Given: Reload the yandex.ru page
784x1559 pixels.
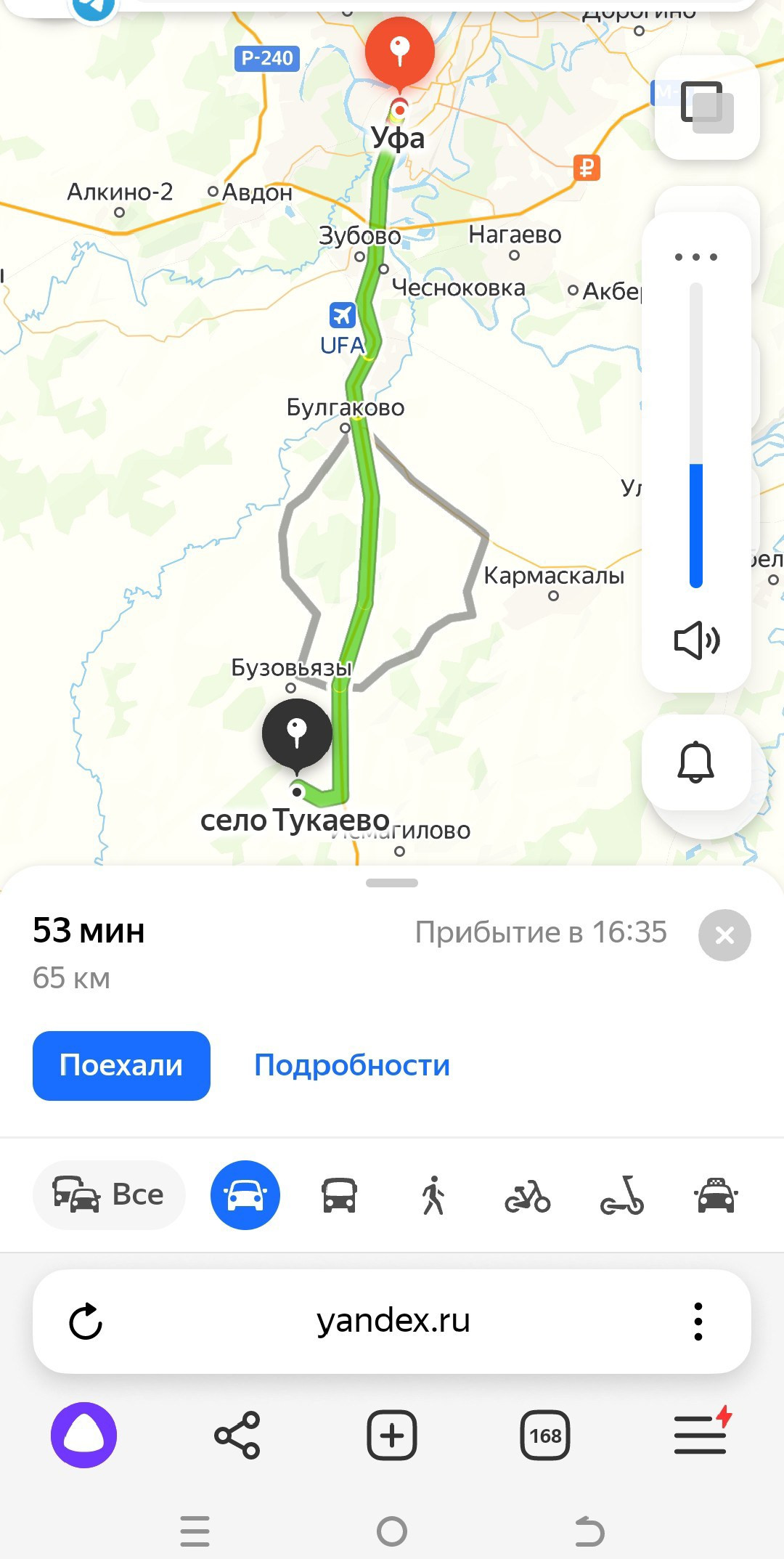Looking at the screenshot, I should [x=86, y=1322].
